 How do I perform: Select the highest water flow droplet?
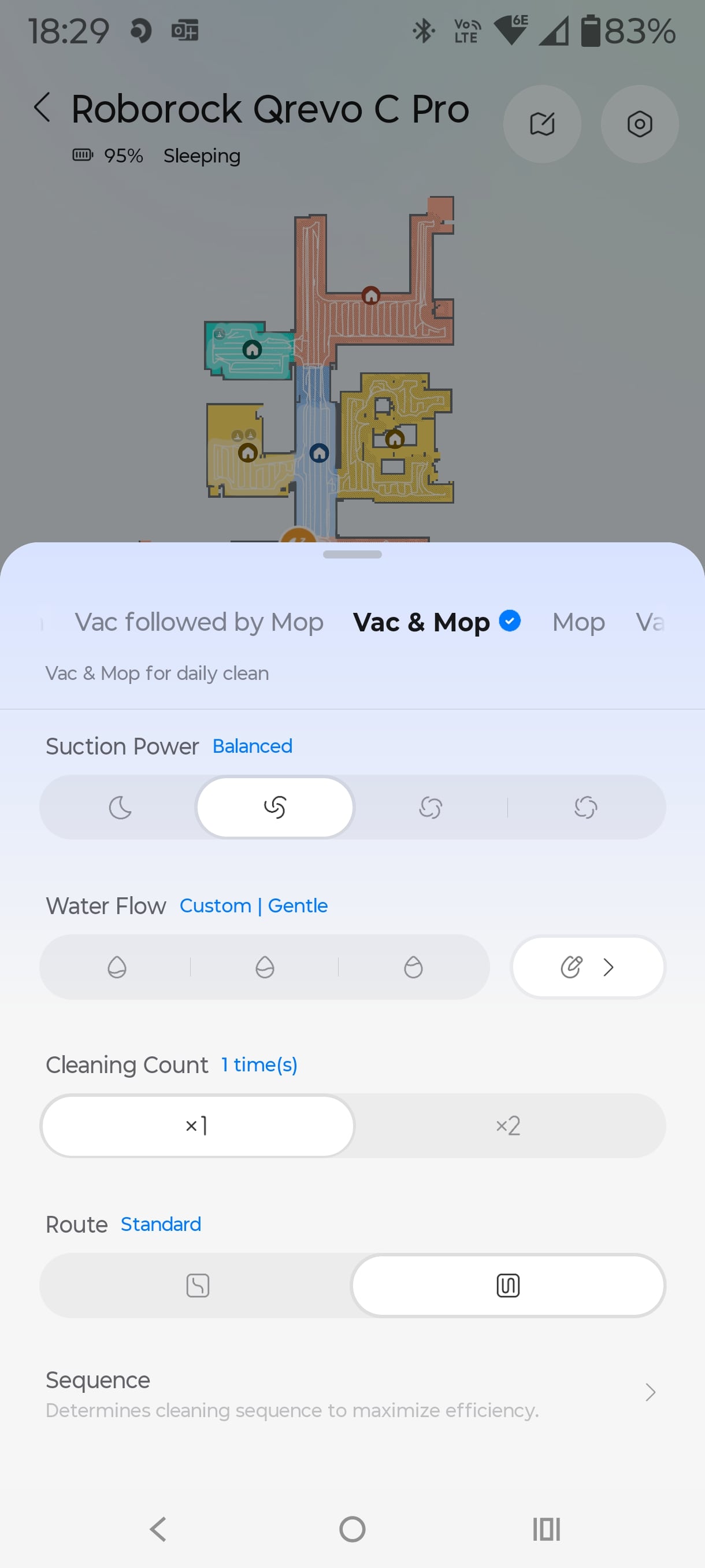coord(413,967)
